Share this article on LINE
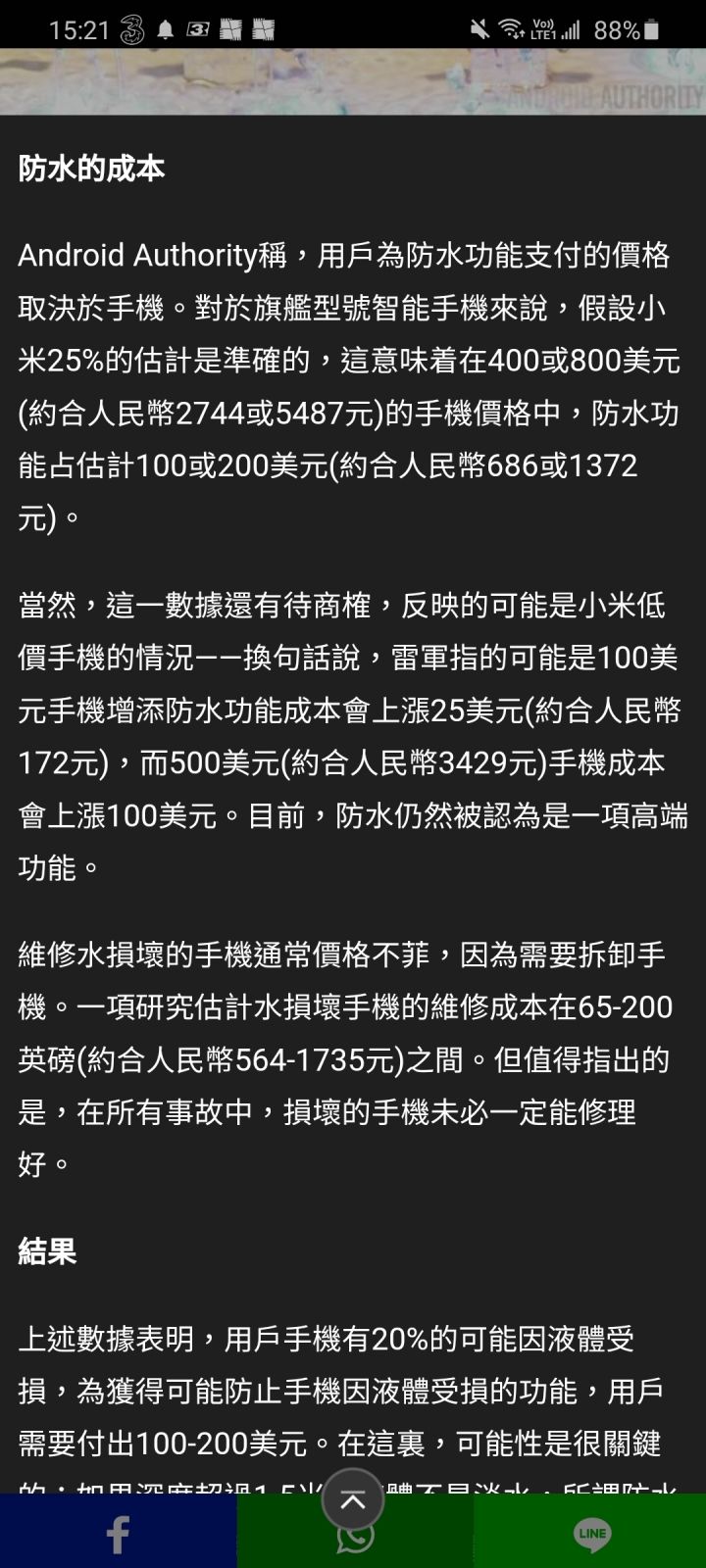 [x=590, y=1533]
